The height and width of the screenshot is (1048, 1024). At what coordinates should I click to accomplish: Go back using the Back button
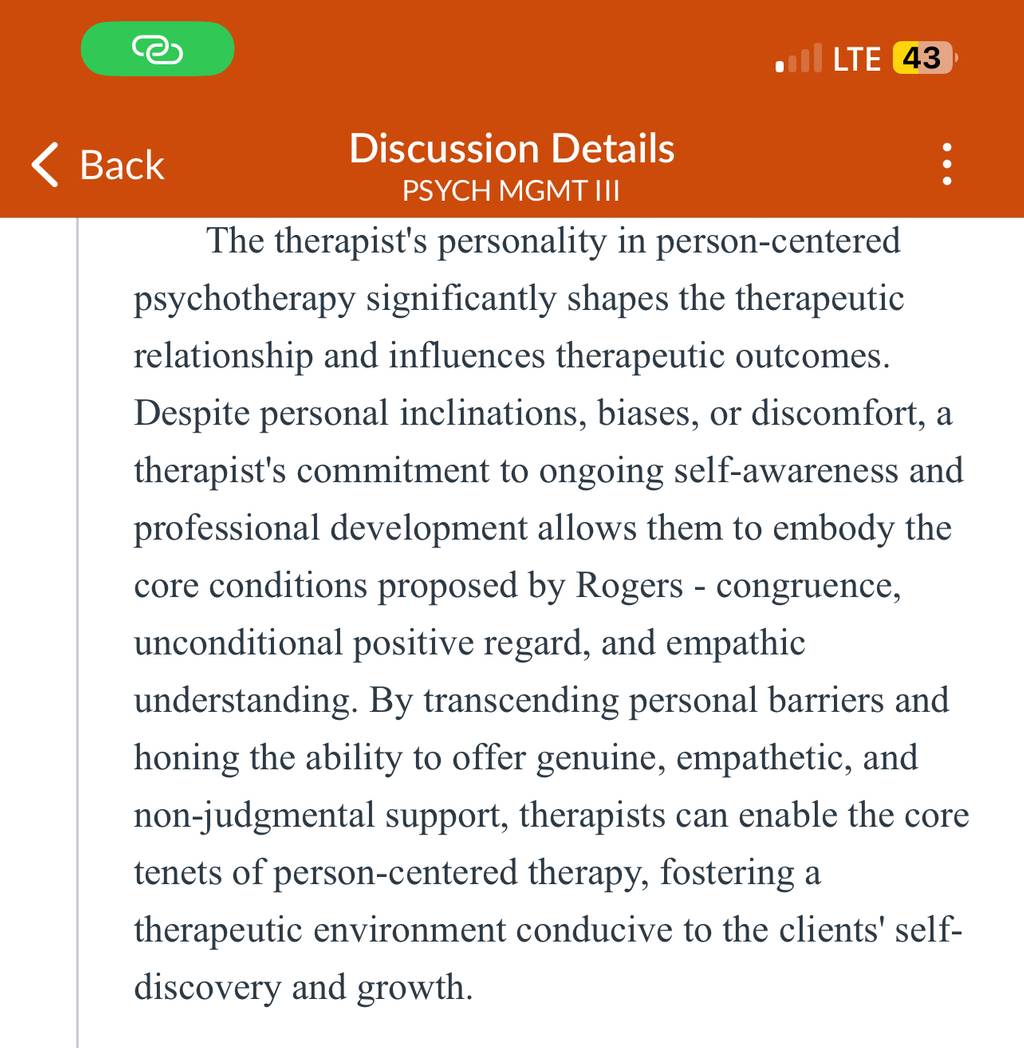point(98,164)
